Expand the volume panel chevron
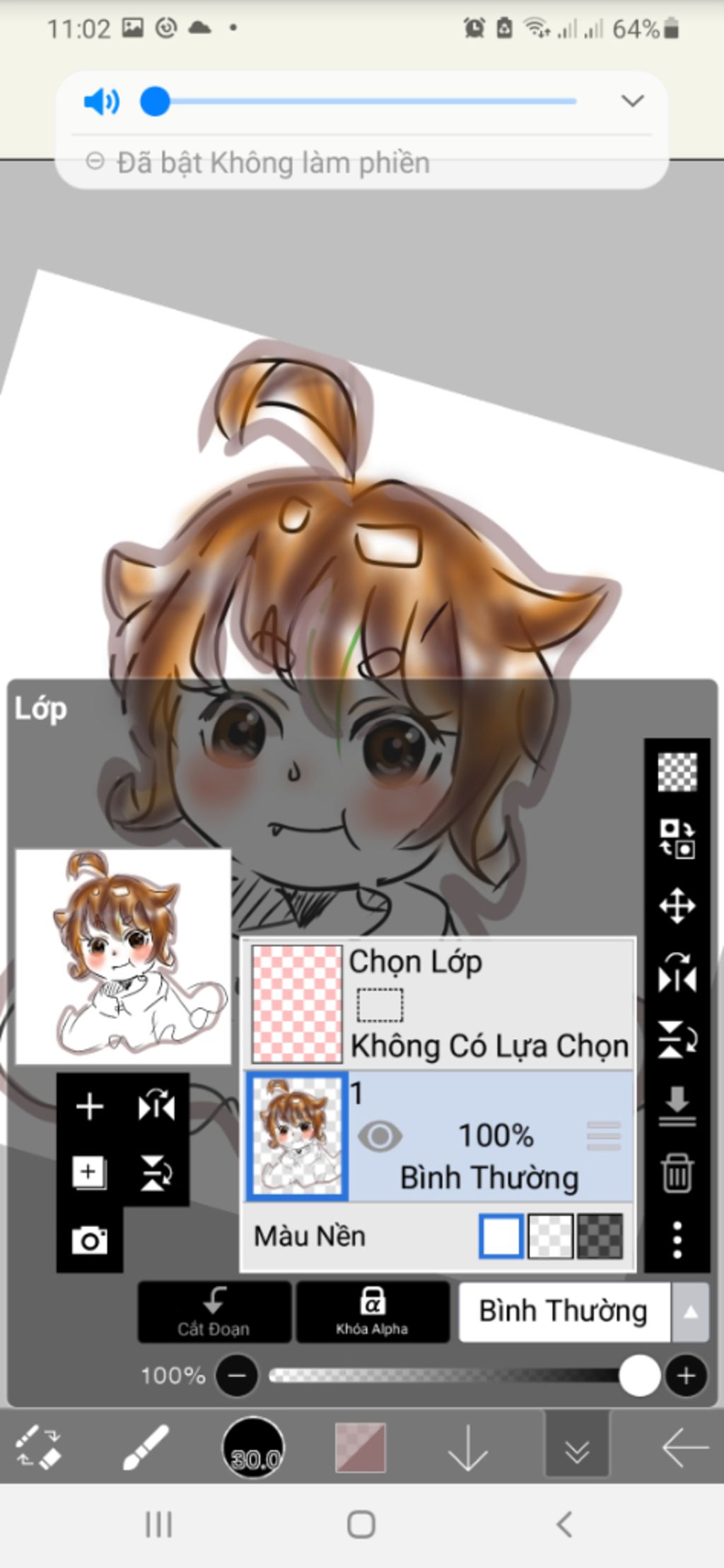 pyautogui.click(x=631, y=101)
